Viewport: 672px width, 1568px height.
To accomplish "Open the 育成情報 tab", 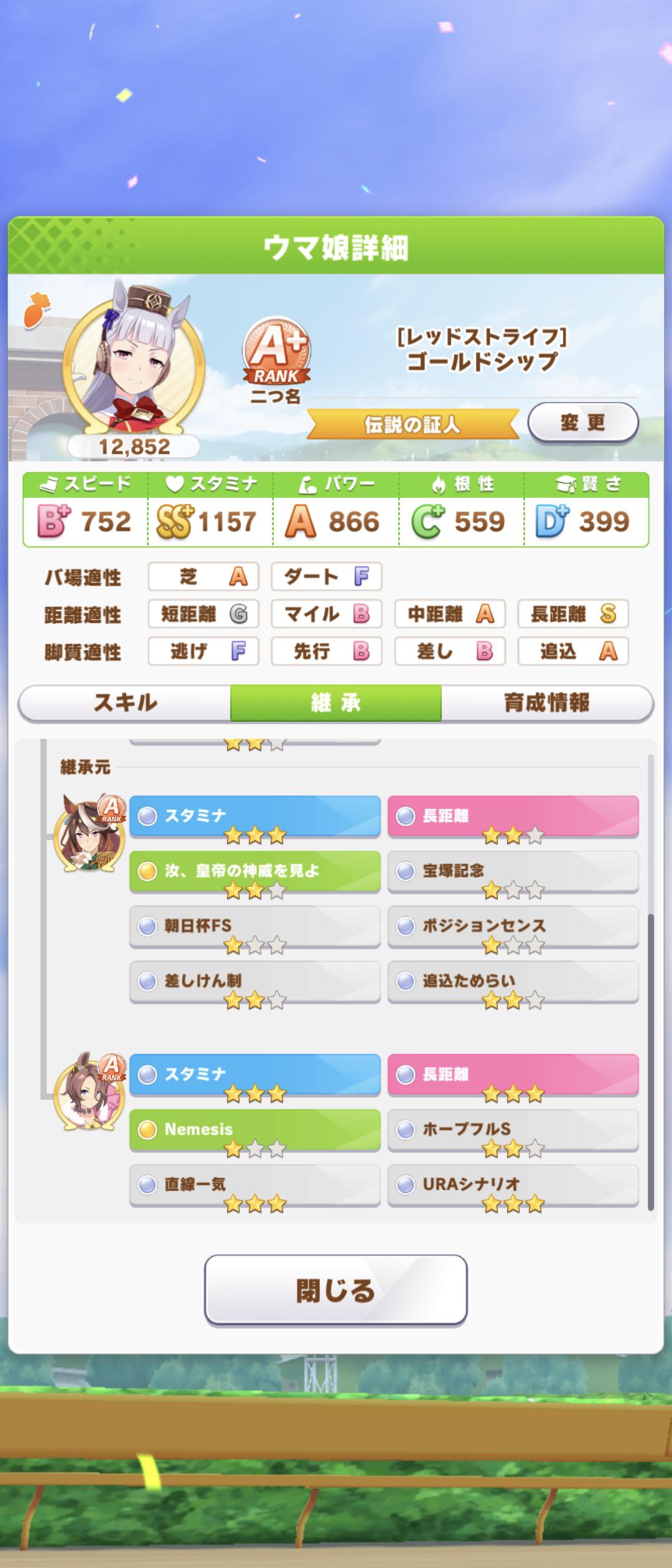I will [546, 703].
